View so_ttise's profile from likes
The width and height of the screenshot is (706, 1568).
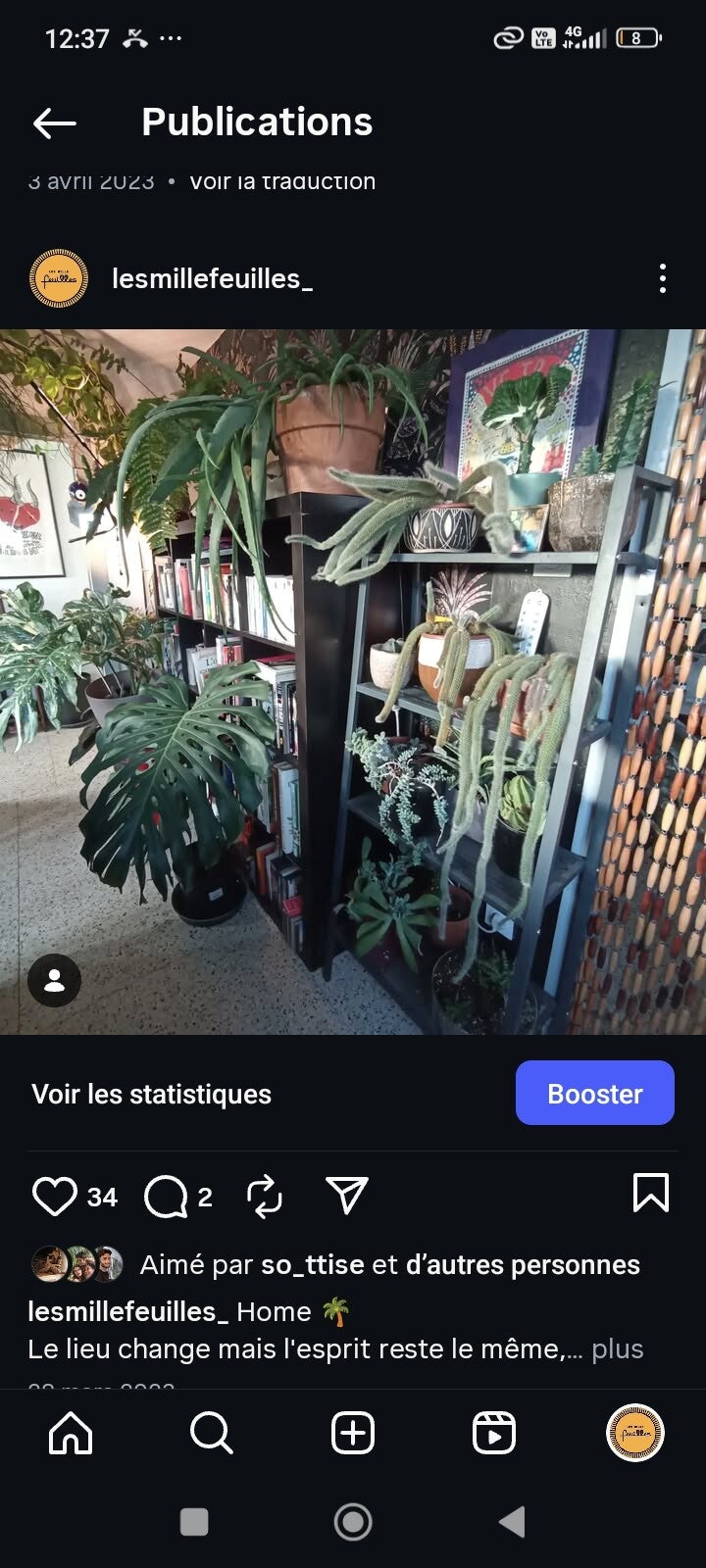tap(312, 1265)
